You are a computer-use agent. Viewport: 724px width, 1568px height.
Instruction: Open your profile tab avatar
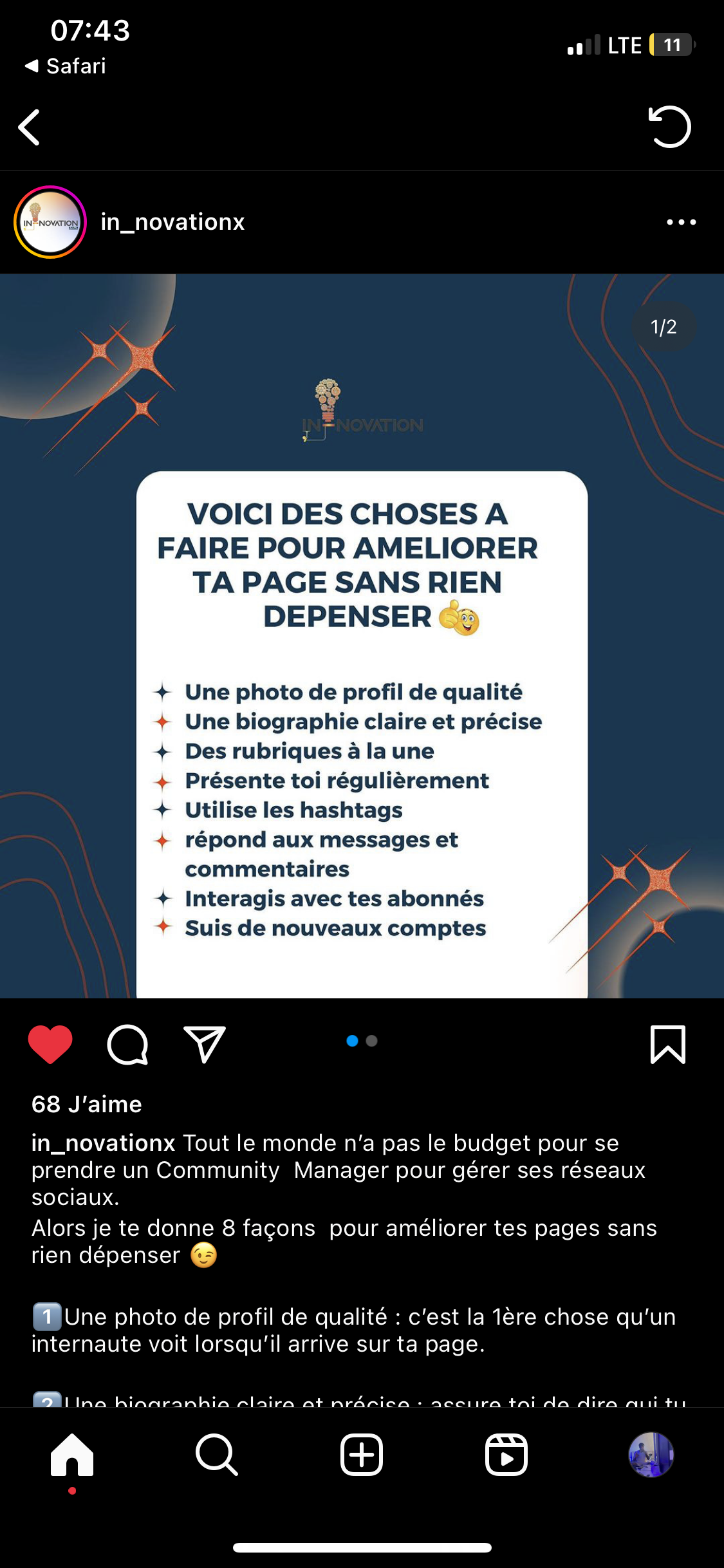tap(651, 1454)
